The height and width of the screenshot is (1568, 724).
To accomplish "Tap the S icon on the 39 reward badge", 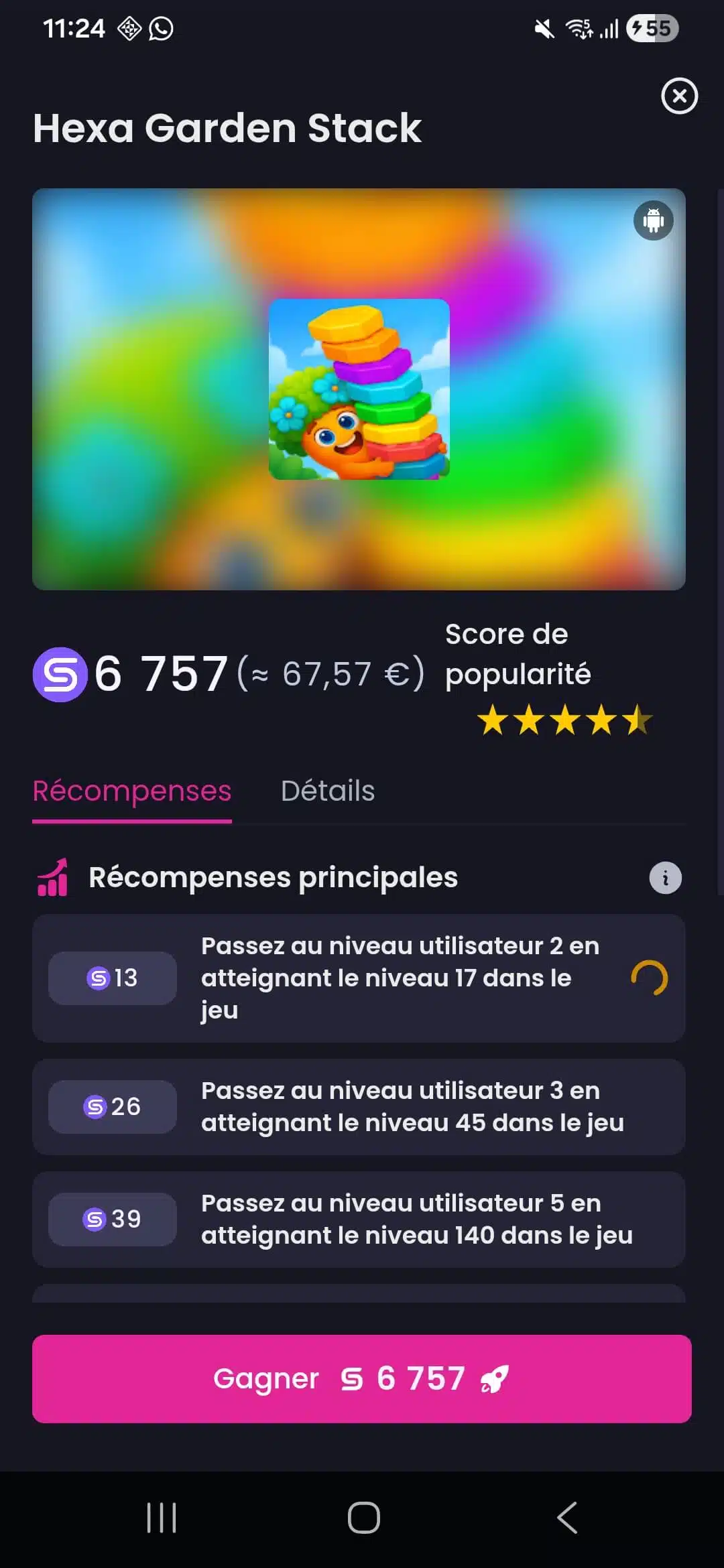I will (x=93, y=1220).
